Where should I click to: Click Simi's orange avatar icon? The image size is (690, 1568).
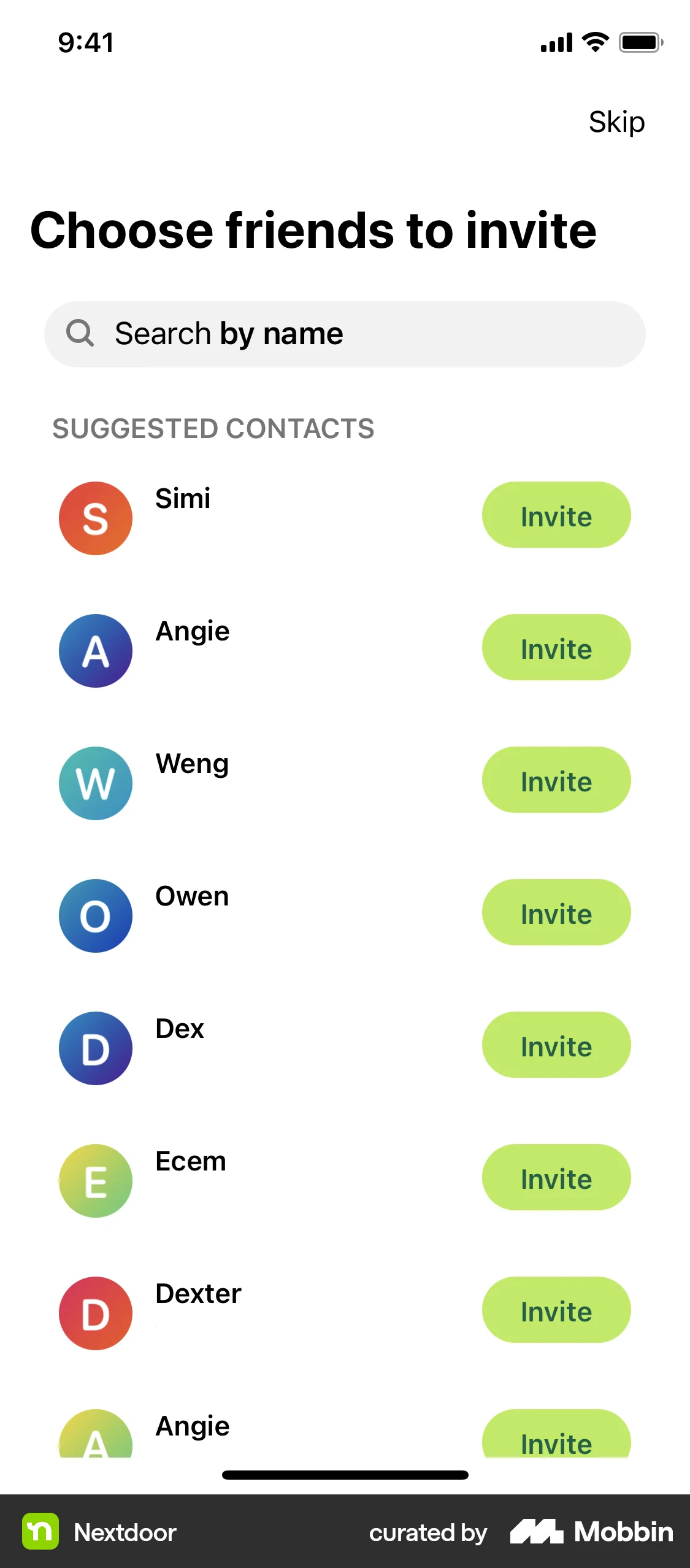click(x=95, y=518)
